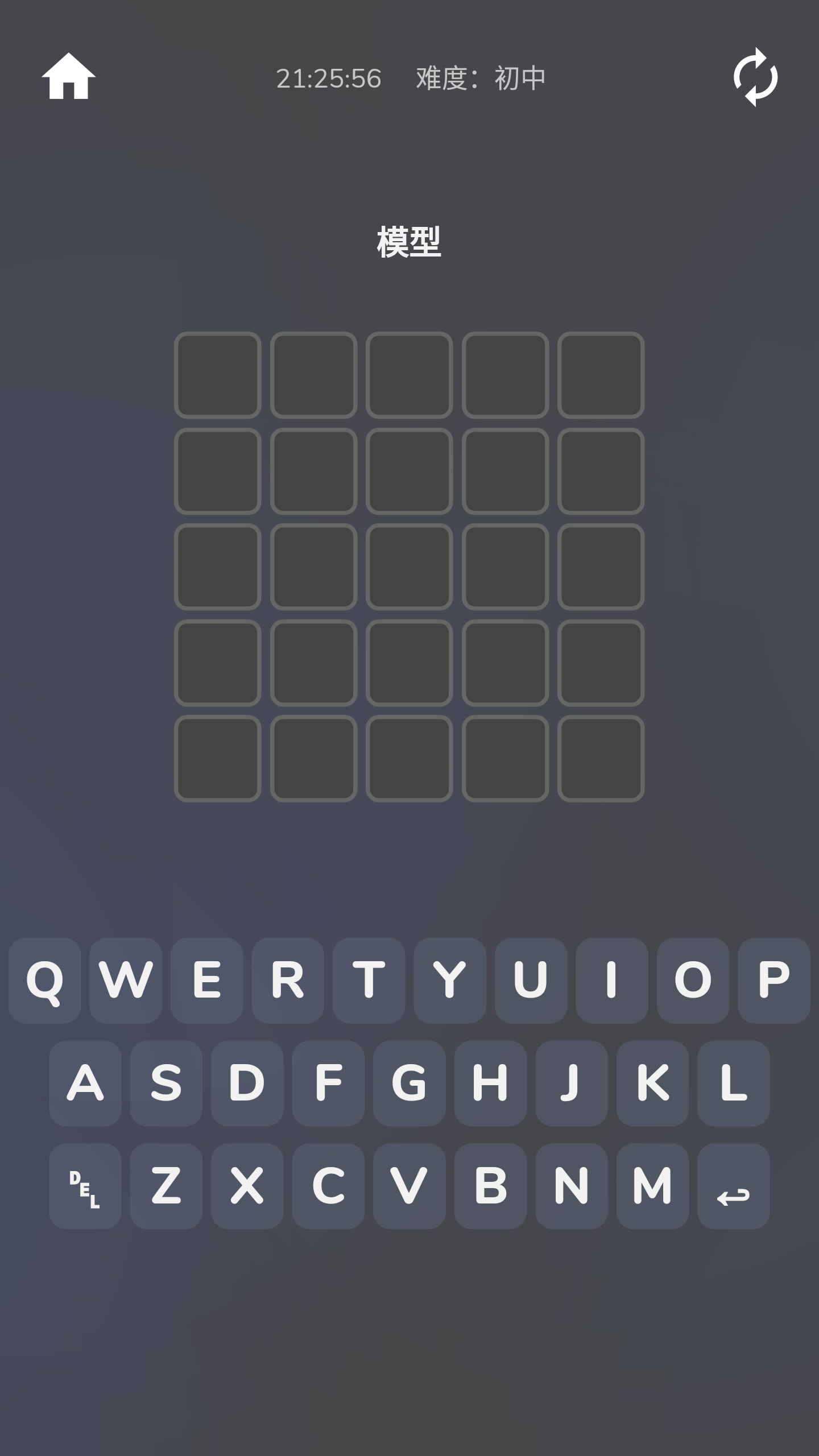Type the letter E

(x=206, y=981)
